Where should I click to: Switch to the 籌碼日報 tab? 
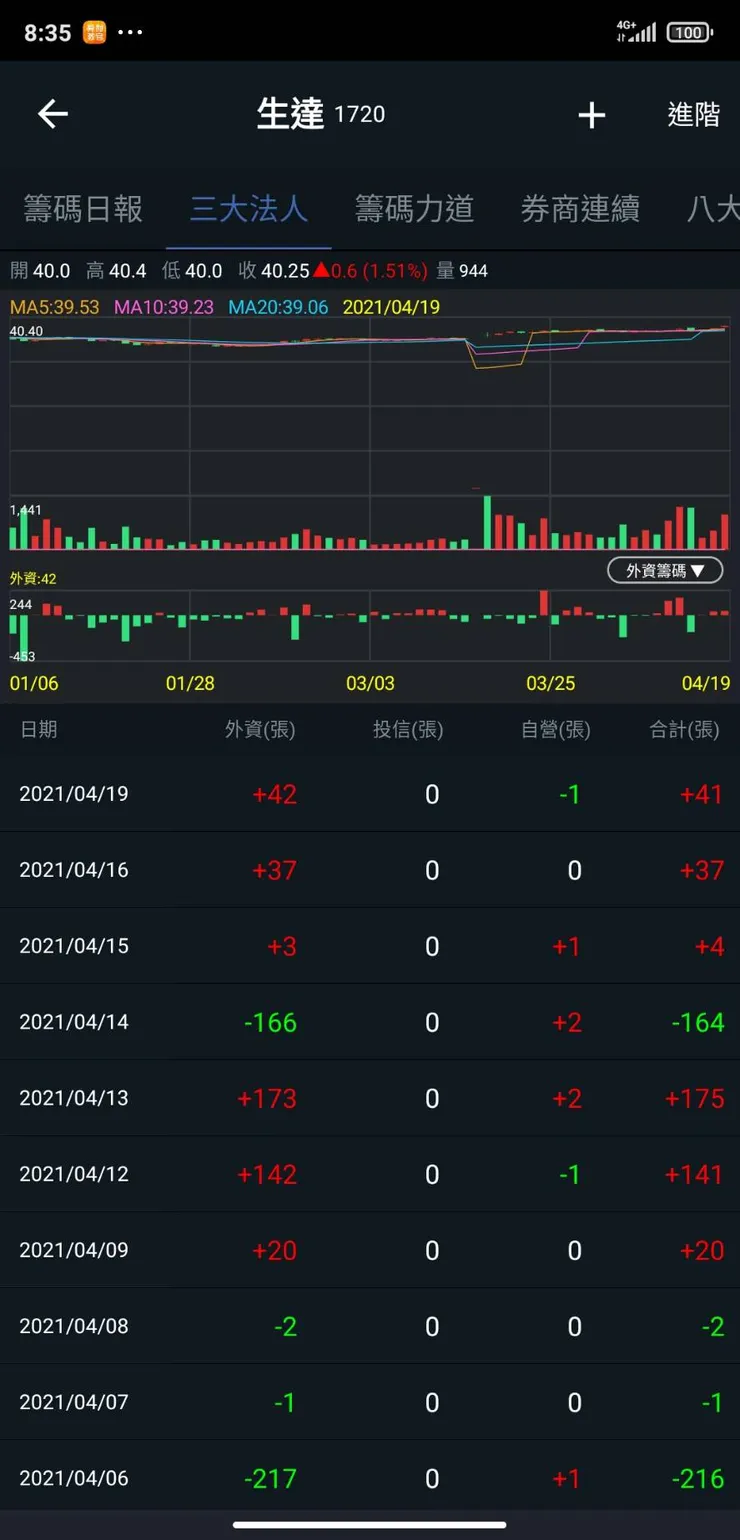coord(84,209)
